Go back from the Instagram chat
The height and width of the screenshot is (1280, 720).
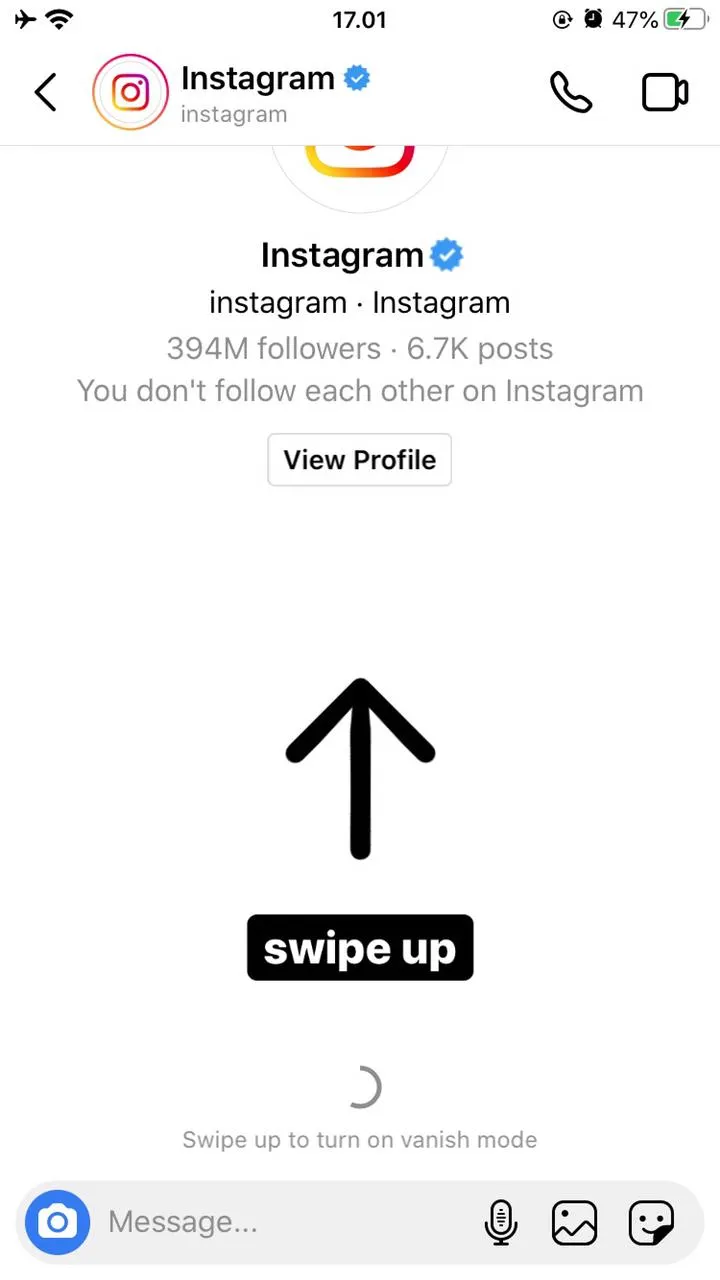tap(45, 93)
